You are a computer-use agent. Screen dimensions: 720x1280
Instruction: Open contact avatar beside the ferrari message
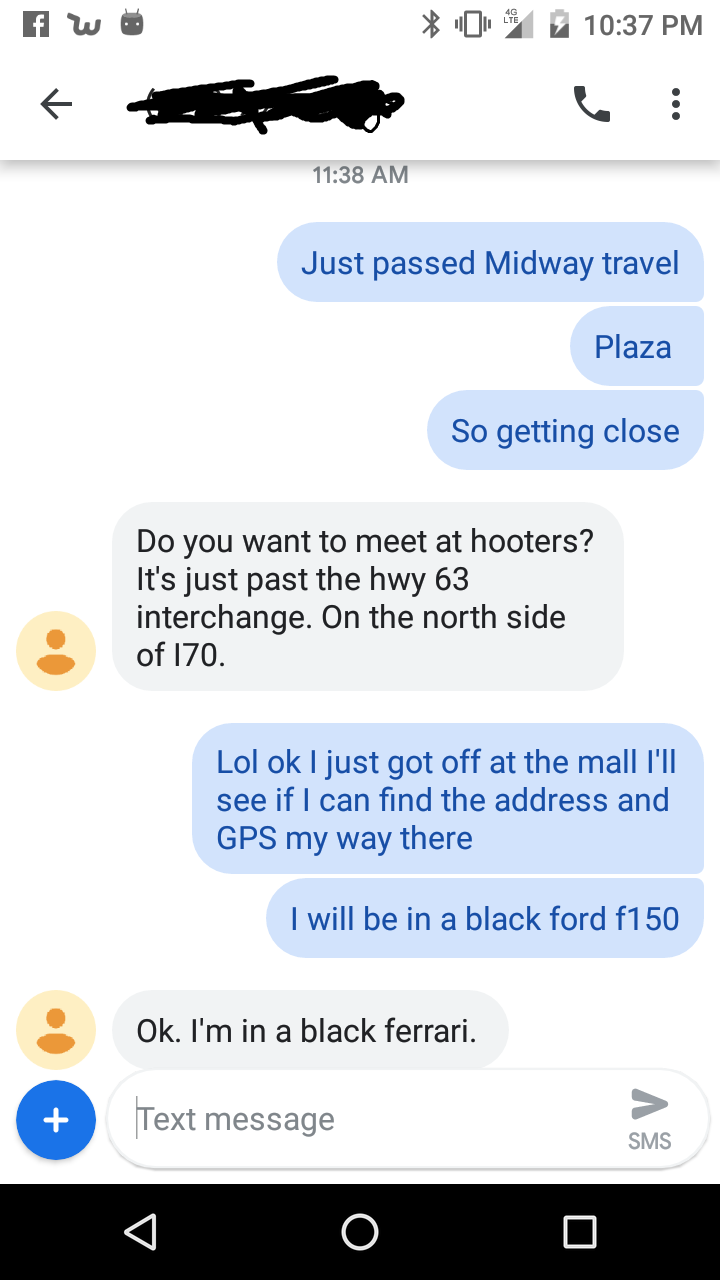(x=56, y=1030)
